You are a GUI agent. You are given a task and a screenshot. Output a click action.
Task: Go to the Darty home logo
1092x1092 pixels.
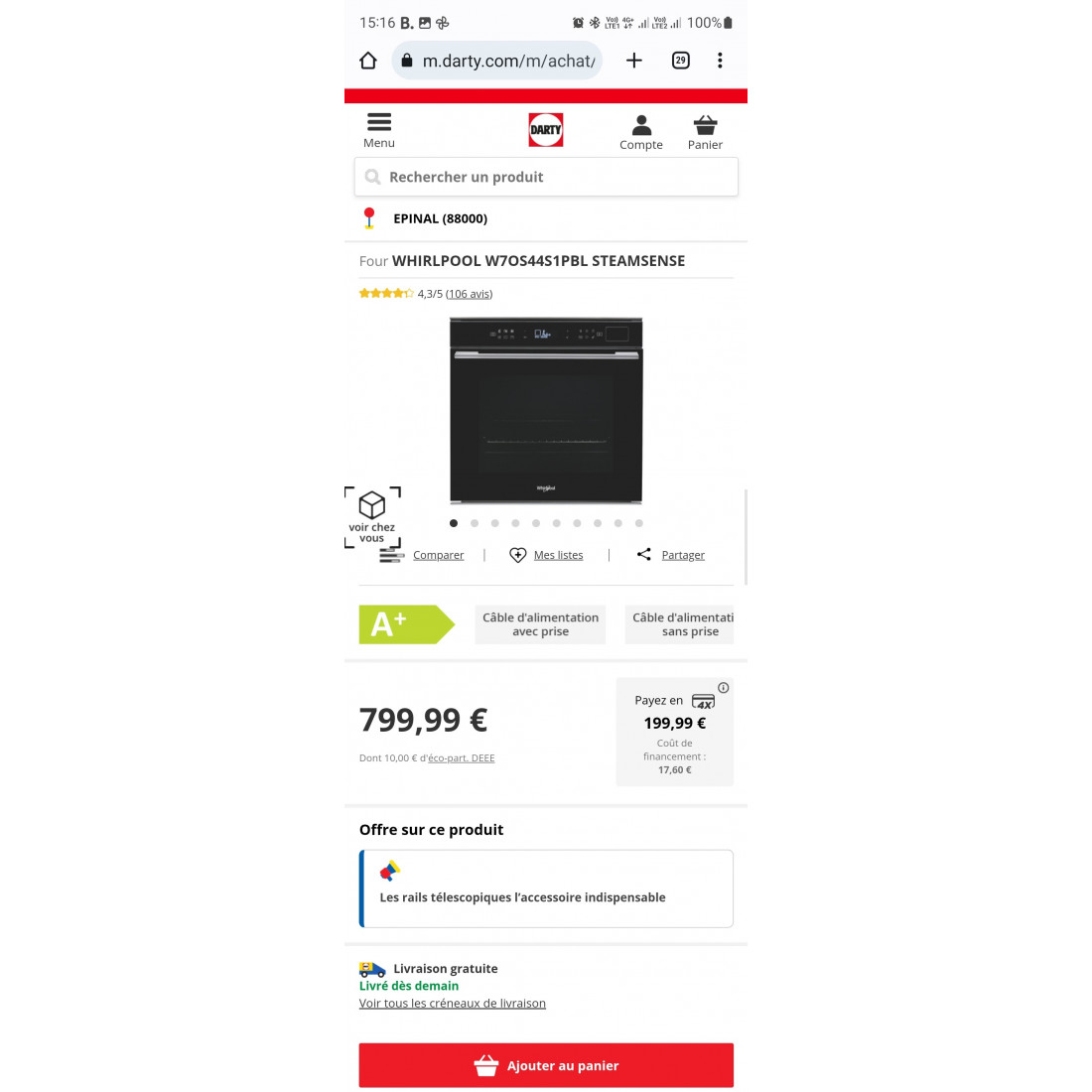(546, 130)
